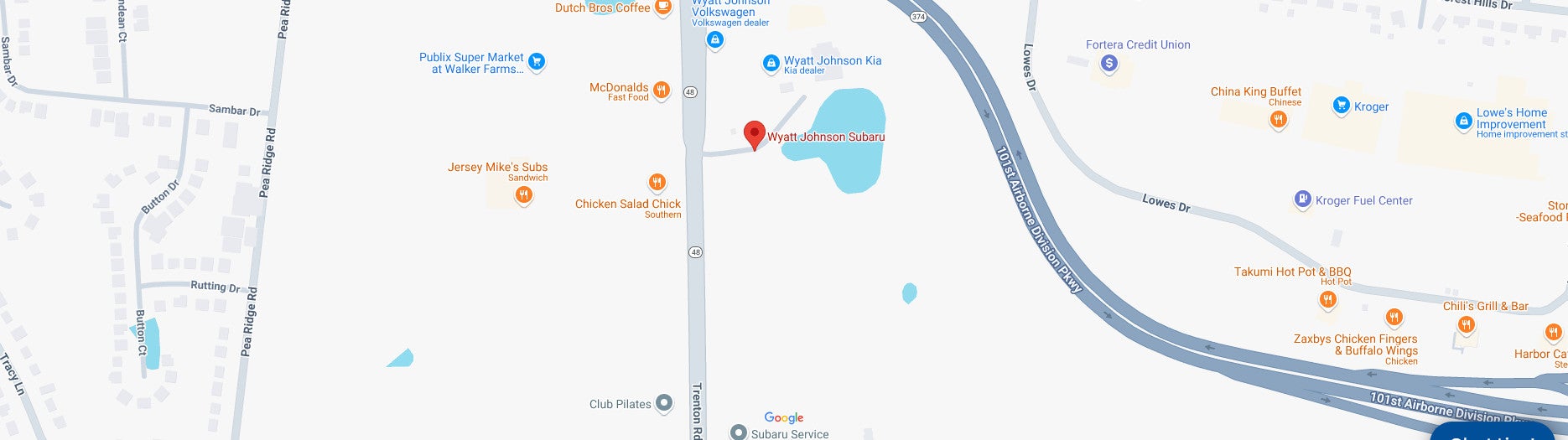Image resolution: width=1568 pixels, height=440 pixels.
Task: Open the Wyatt Johnson Volkswagen dealer marker
Action: 714,39
